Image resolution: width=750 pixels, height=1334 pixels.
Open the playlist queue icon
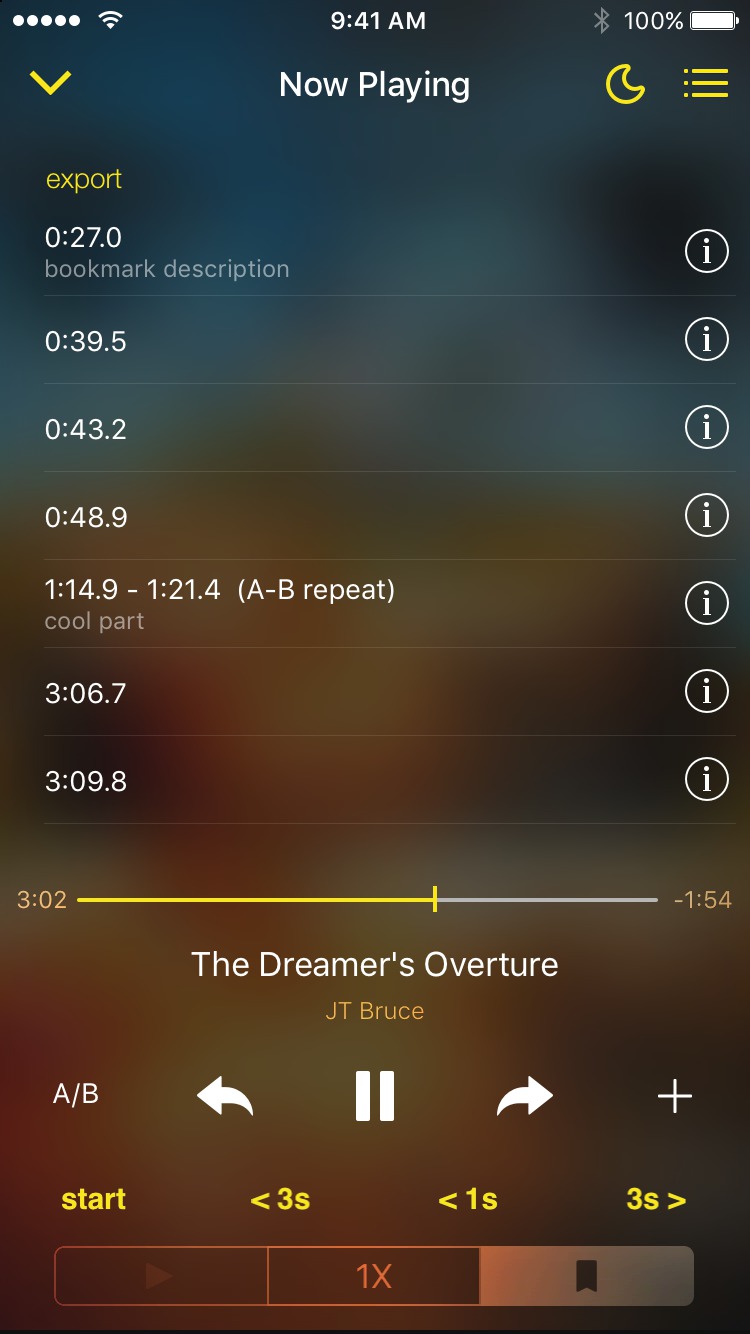[x=705, y=84]
